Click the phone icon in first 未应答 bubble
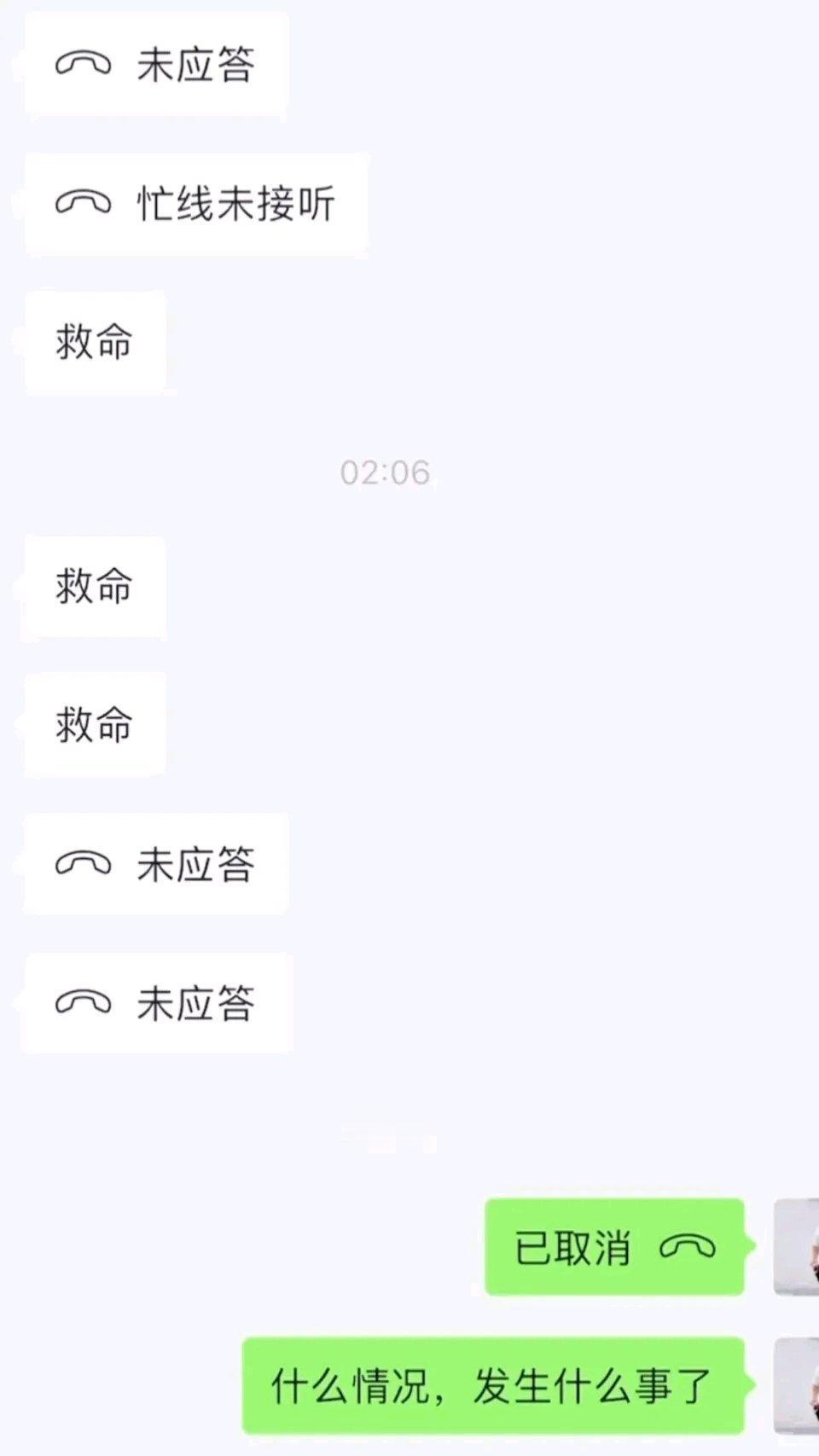This screenshot has width=819, height=1456. point(82,64)
